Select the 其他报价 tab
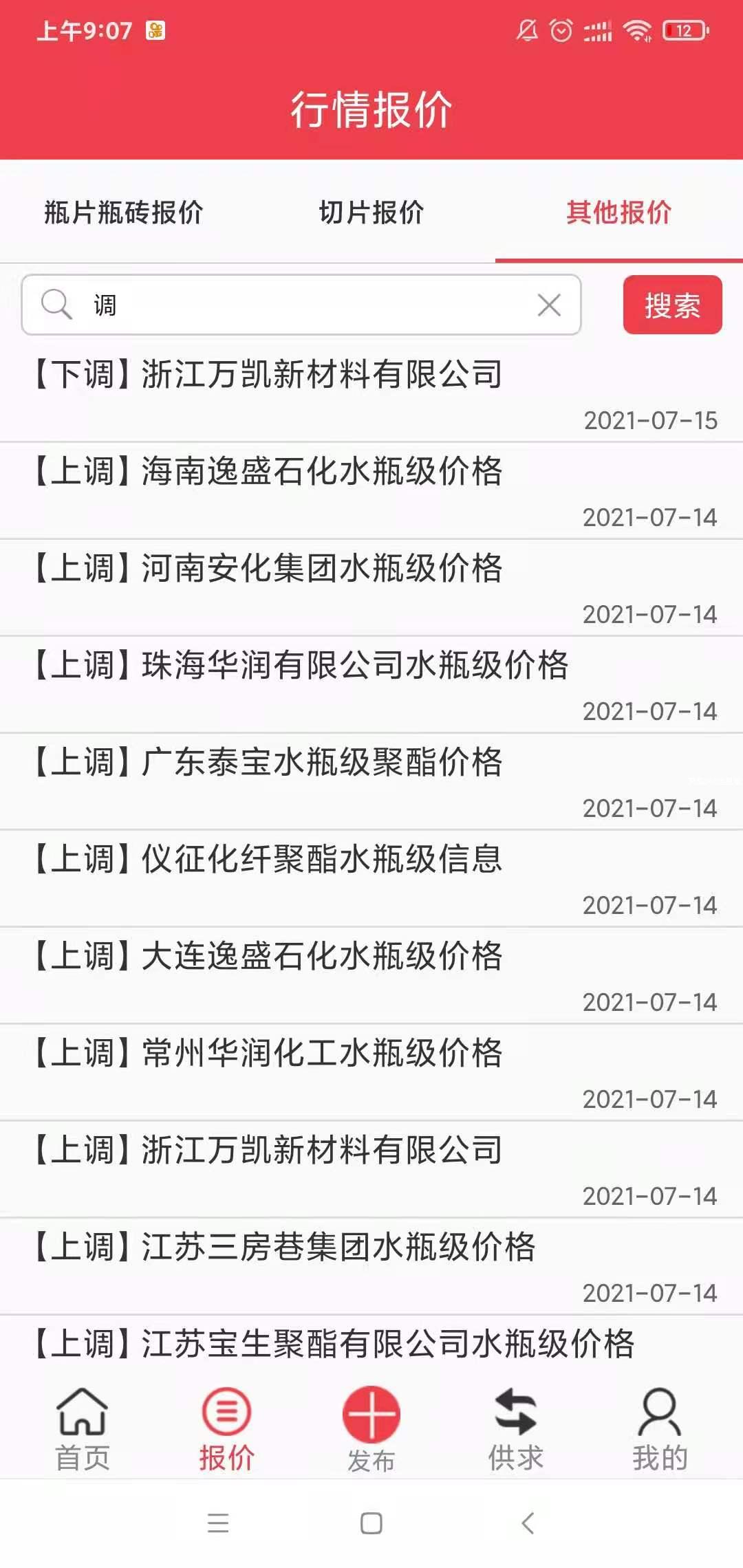This screenshot has height=1568, width=743. 618,213
